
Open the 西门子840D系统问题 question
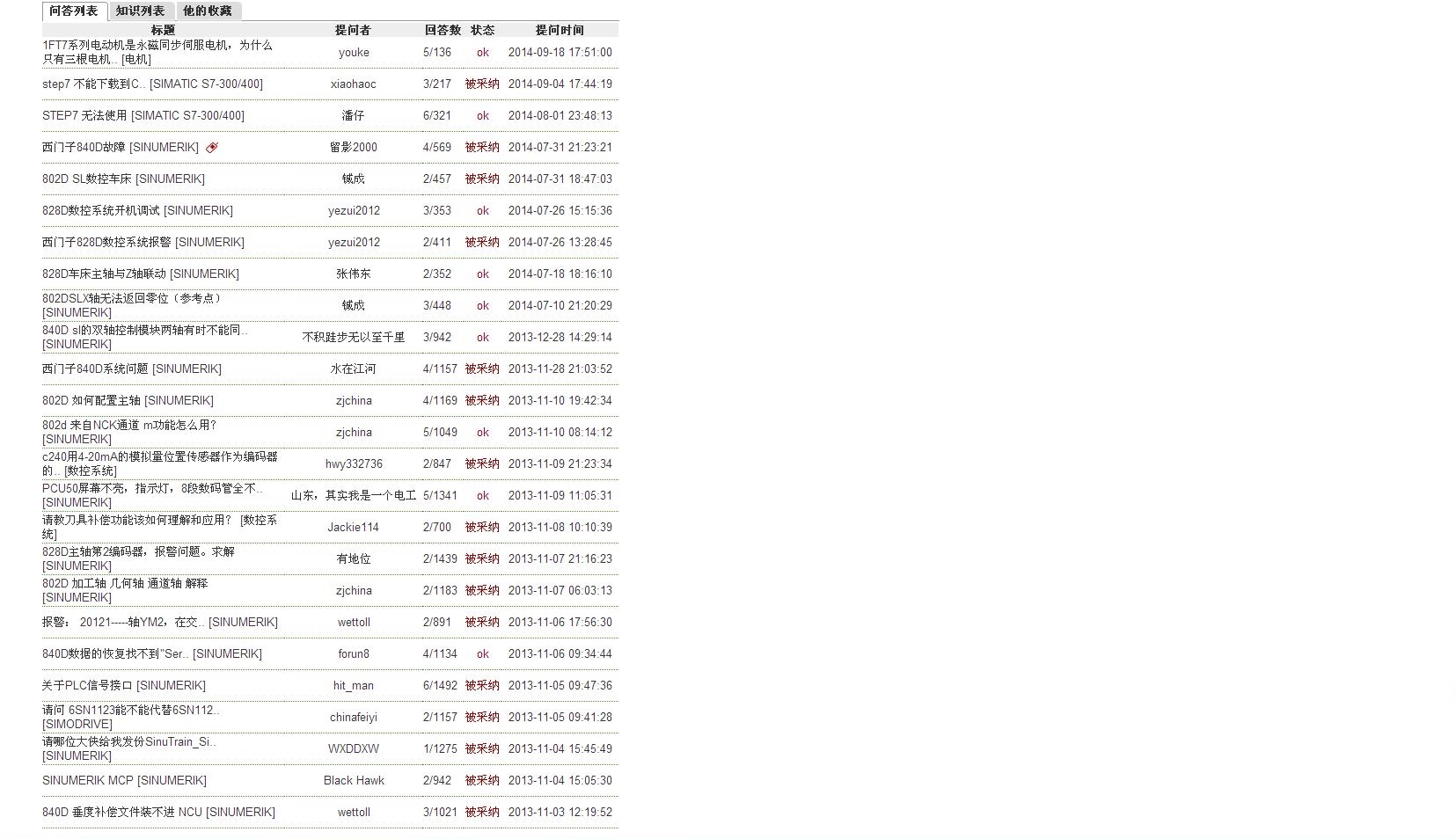[95, 369]
